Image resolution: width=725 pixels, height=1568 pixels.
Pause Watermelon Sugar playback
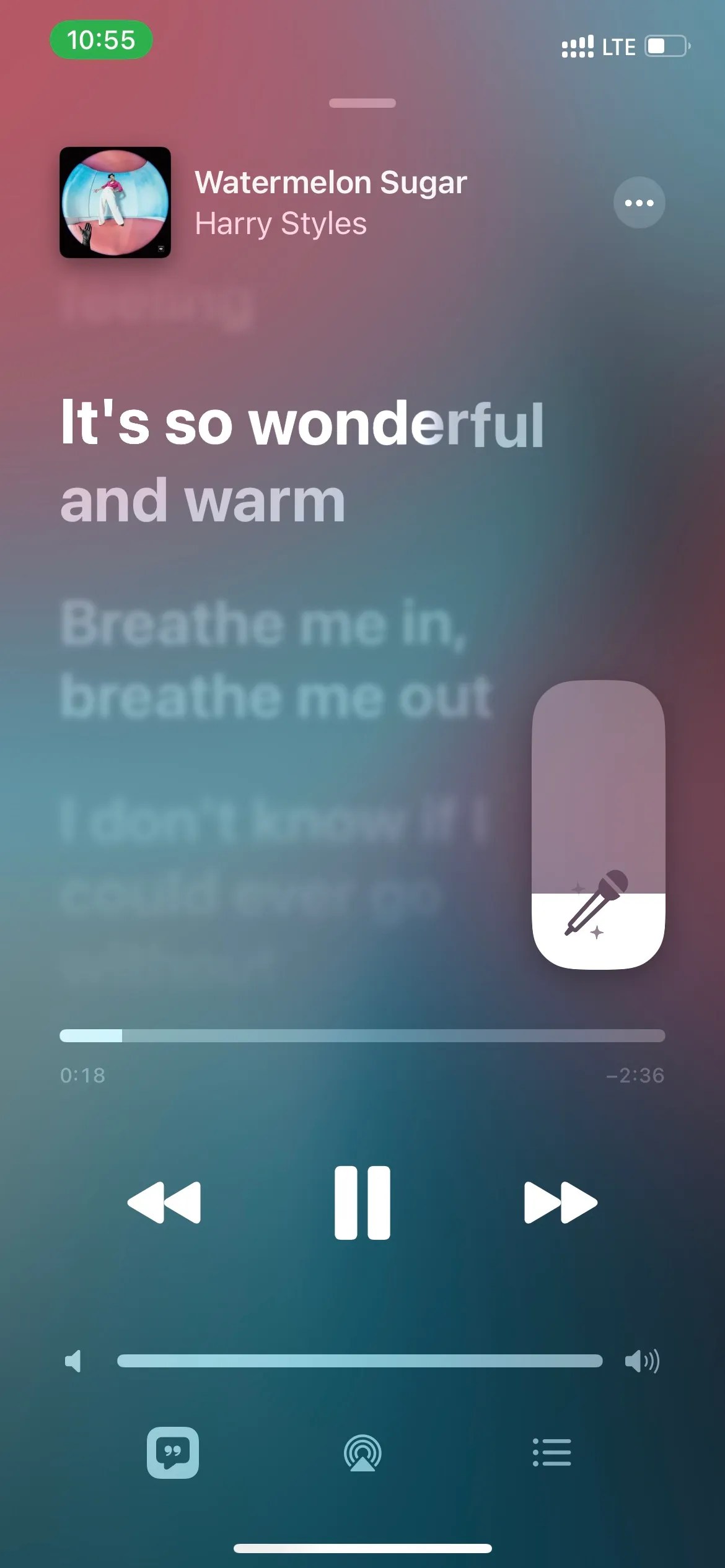[362, 1200]
